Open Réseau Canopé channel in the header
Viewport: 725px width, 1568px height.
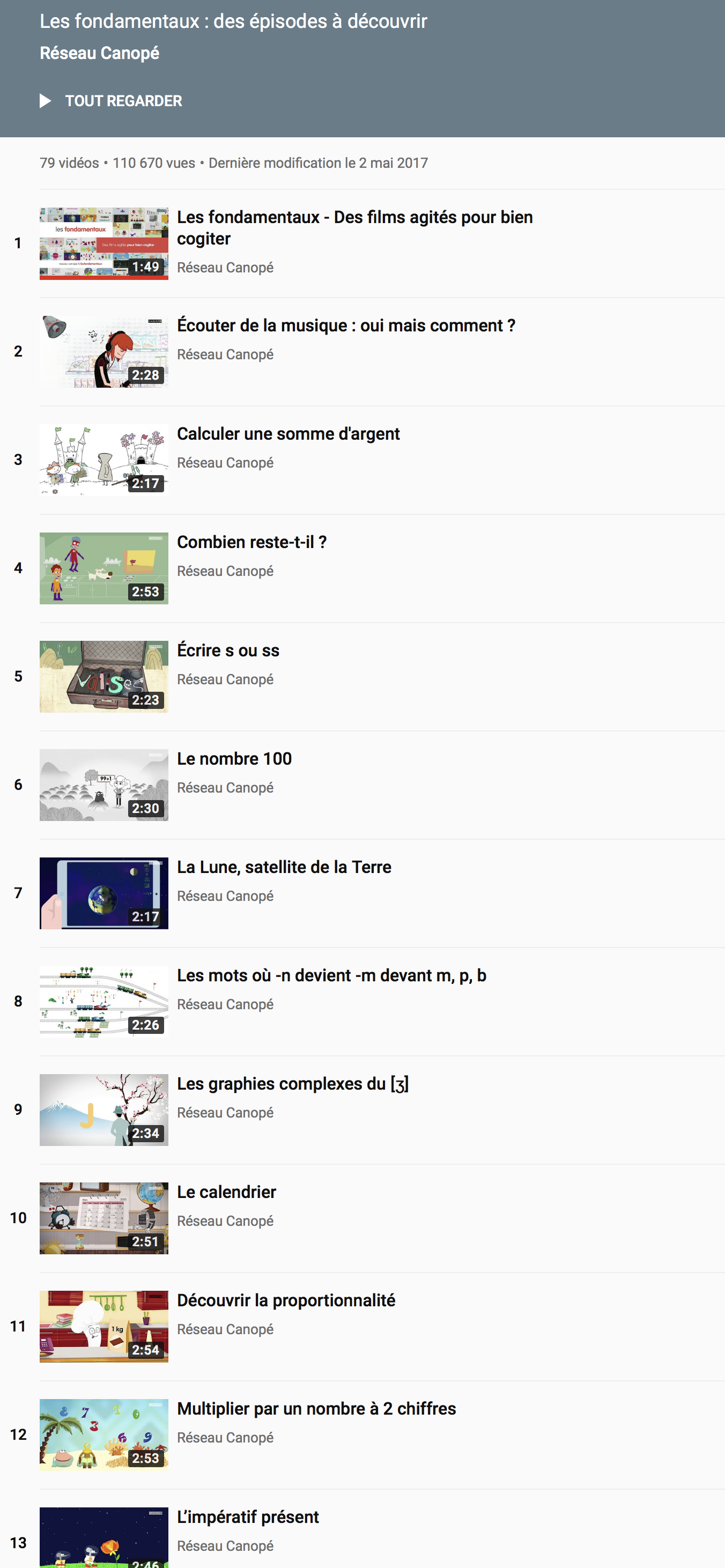tap(99, 54)
